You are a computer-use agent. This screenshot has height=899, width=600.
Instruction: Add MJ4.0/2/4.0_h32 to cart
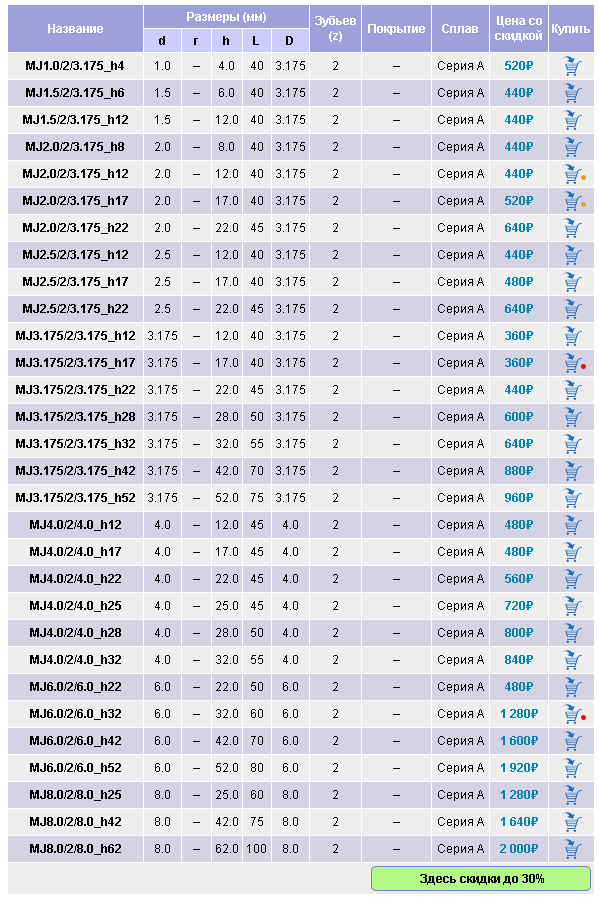[572, 660]
